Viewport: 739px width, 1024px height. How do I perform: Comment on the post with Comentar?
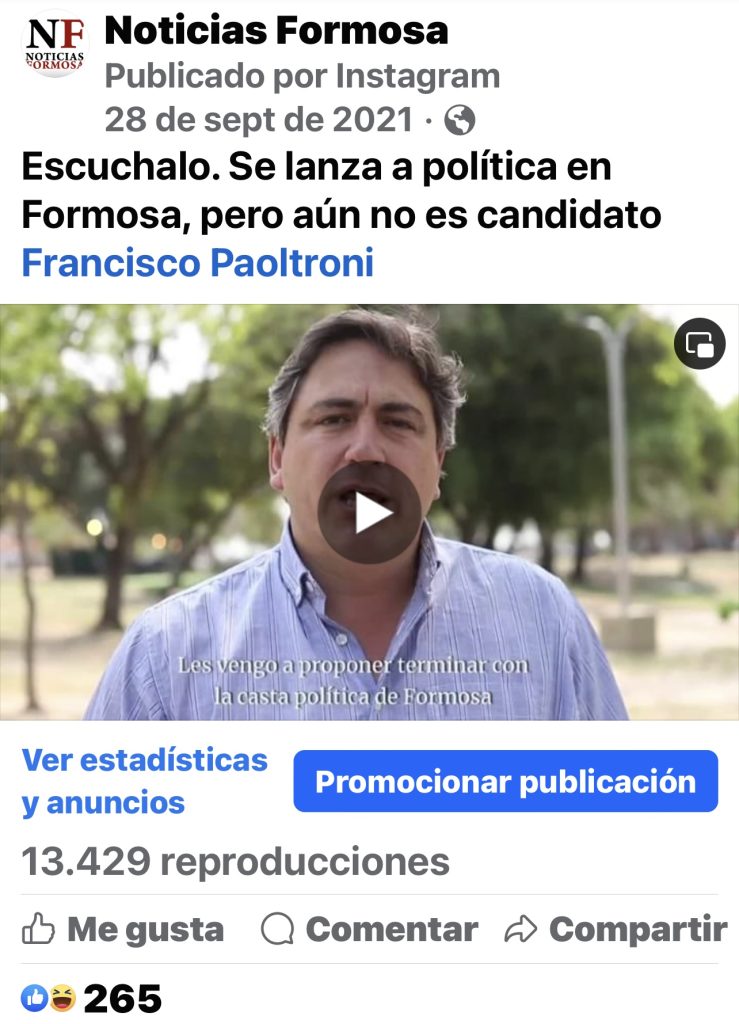click(369, 930)
